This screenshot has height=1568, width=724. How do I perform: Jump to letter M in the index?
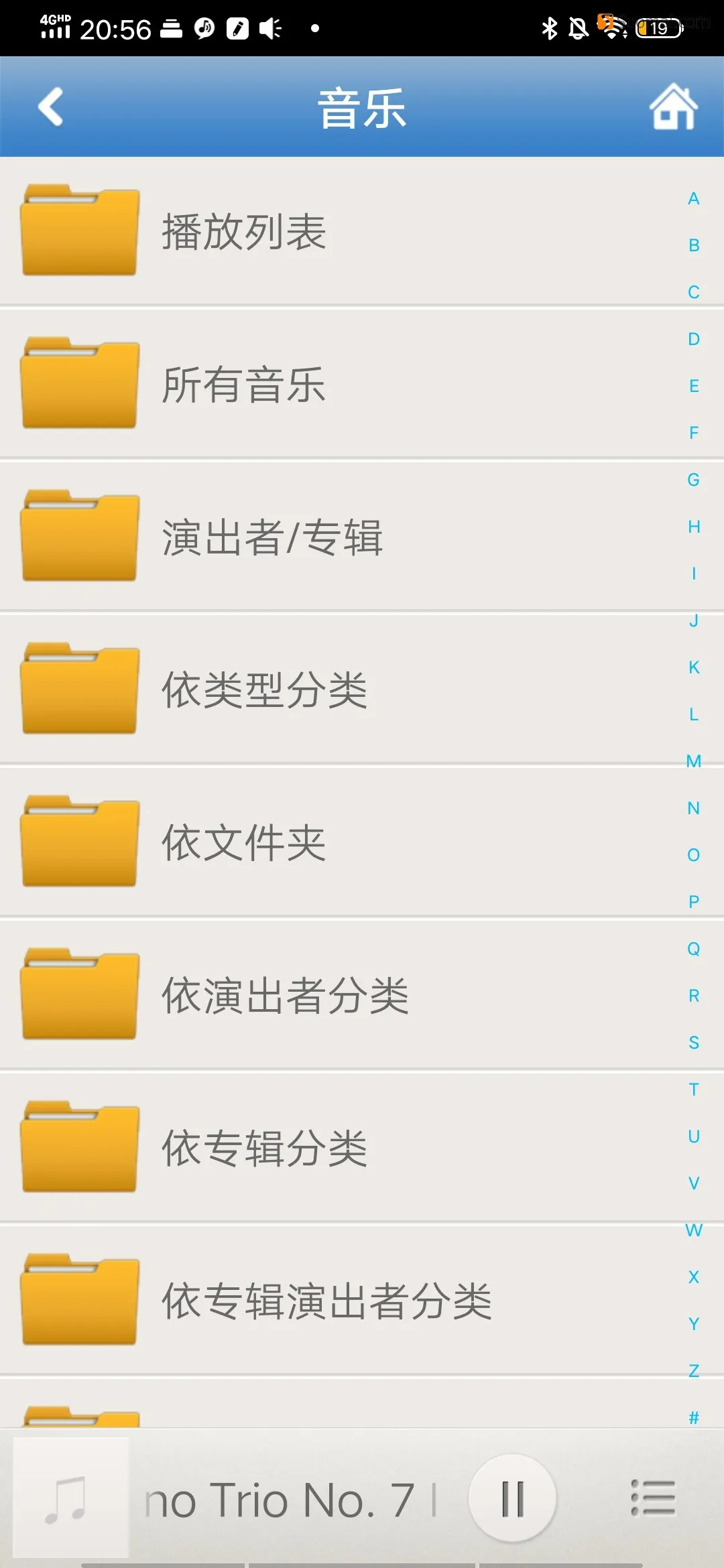click(694, 761)
